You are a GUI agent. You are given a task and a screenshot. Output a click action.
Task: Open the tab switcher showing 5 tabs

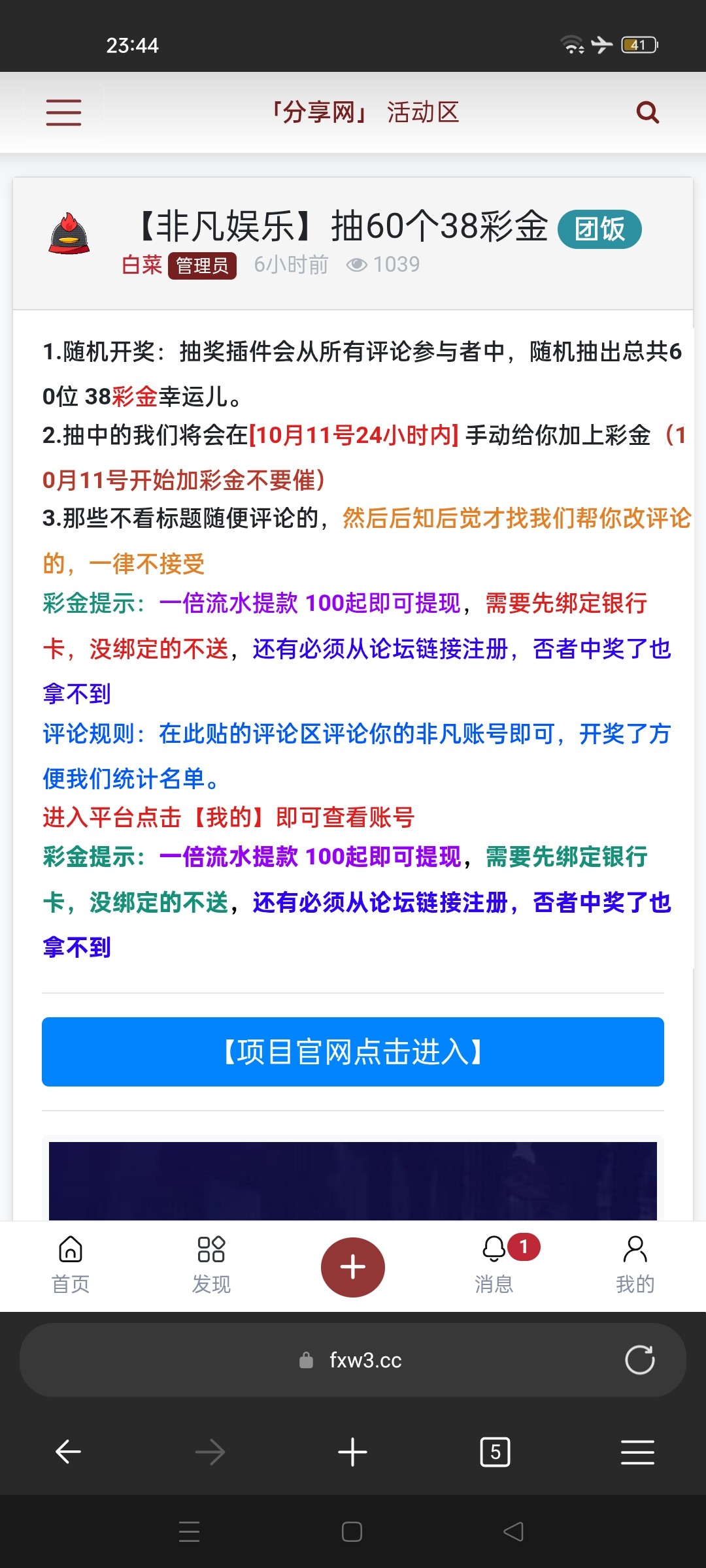[x=495, y=1452]
